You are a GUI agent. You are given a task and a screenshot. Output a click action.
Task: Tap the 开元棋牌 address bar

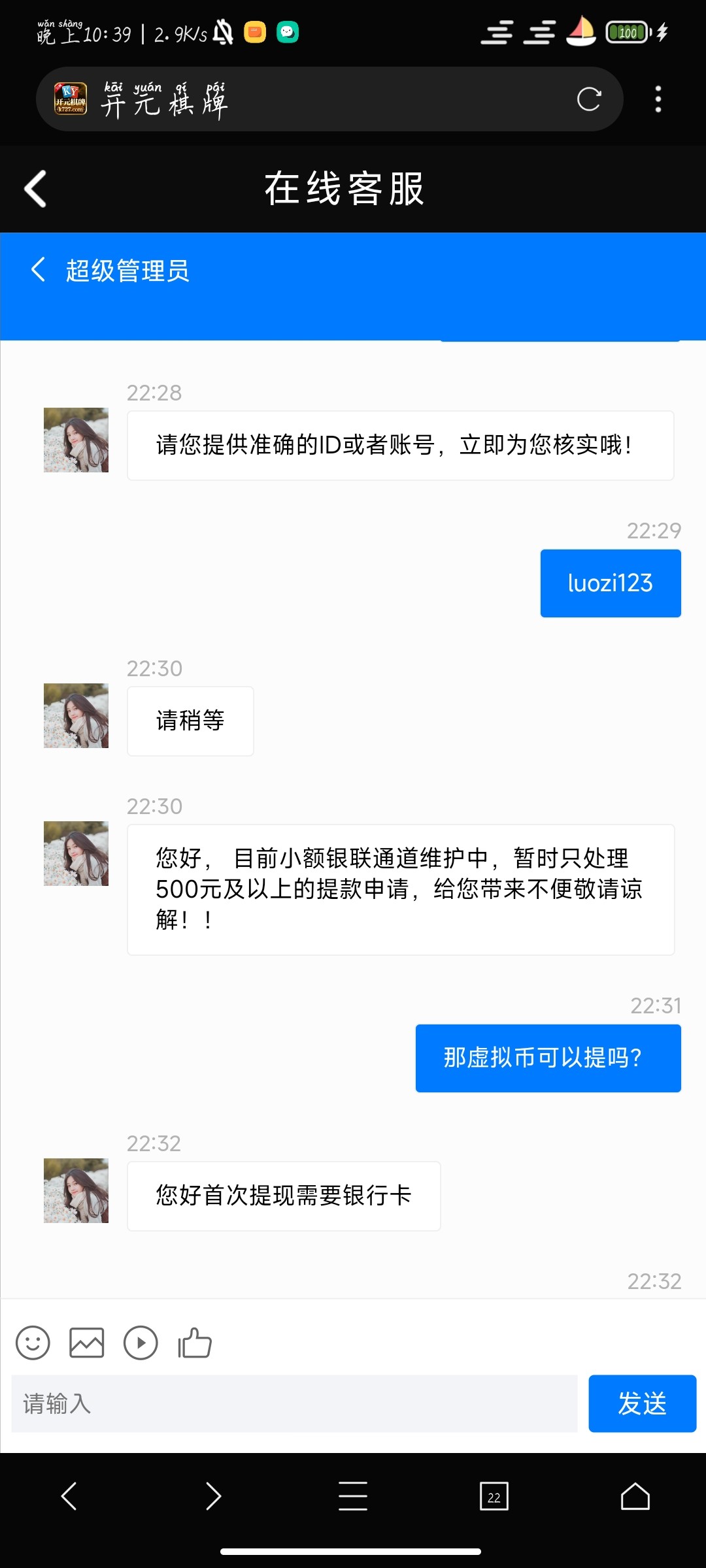tap(327, 99)
